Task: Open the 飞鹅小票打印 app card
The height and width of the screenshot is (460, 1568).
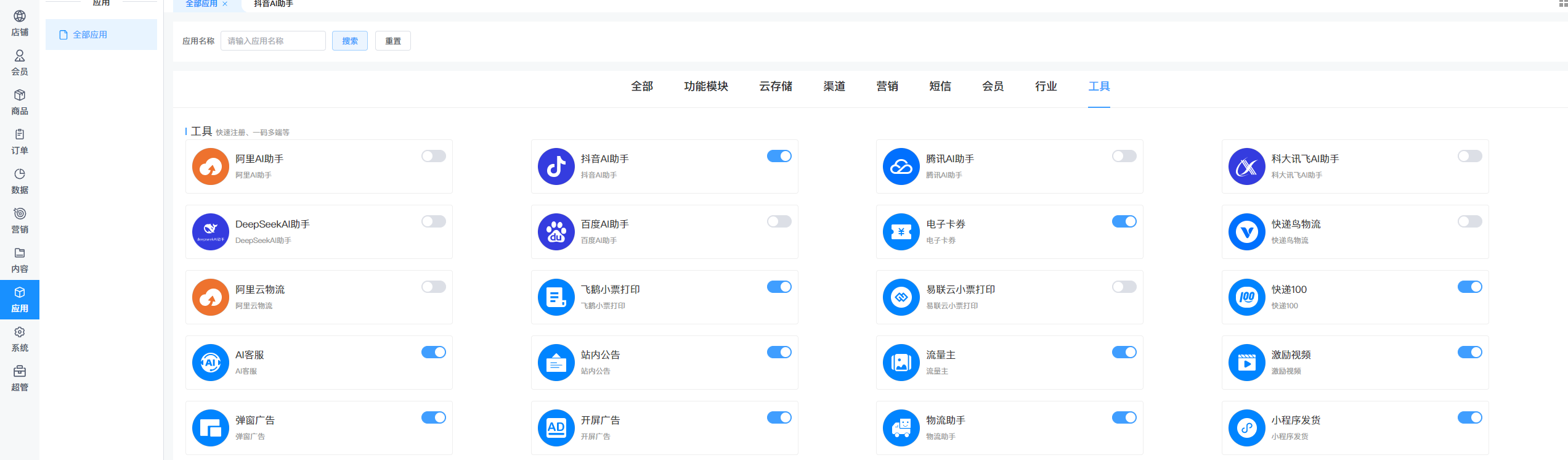Action: point(664,297)
